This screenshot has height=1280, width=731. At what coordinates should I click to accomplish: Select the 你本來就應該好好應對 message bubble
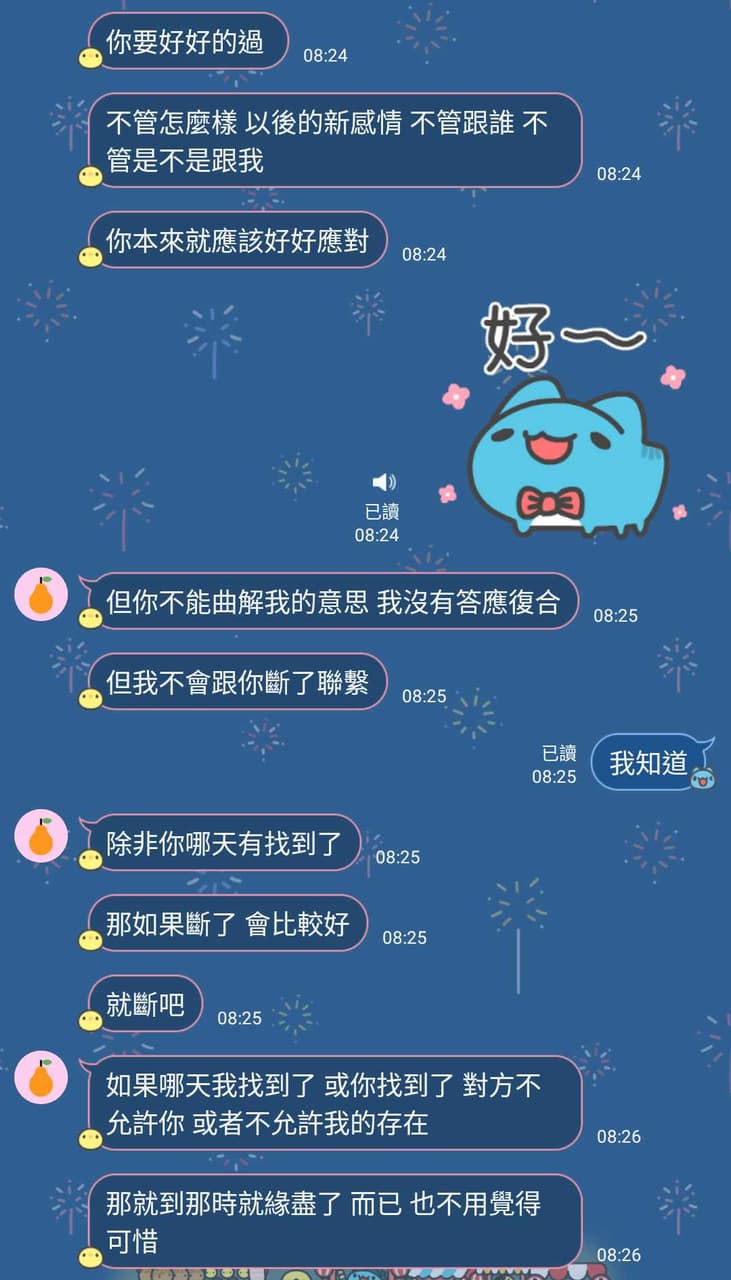click(x=240, y=240)
